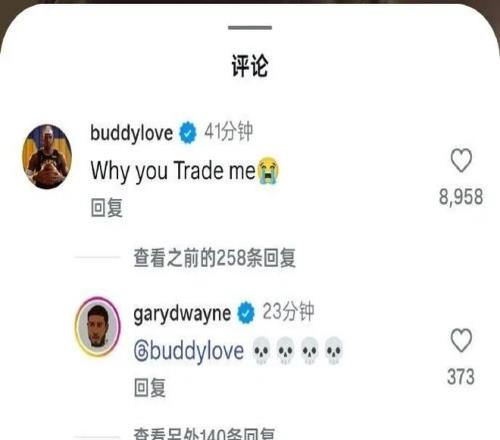View the other 140 replies
Image resolution: width=500 pixels, height=440 pixels.
(x=204, y=433)
